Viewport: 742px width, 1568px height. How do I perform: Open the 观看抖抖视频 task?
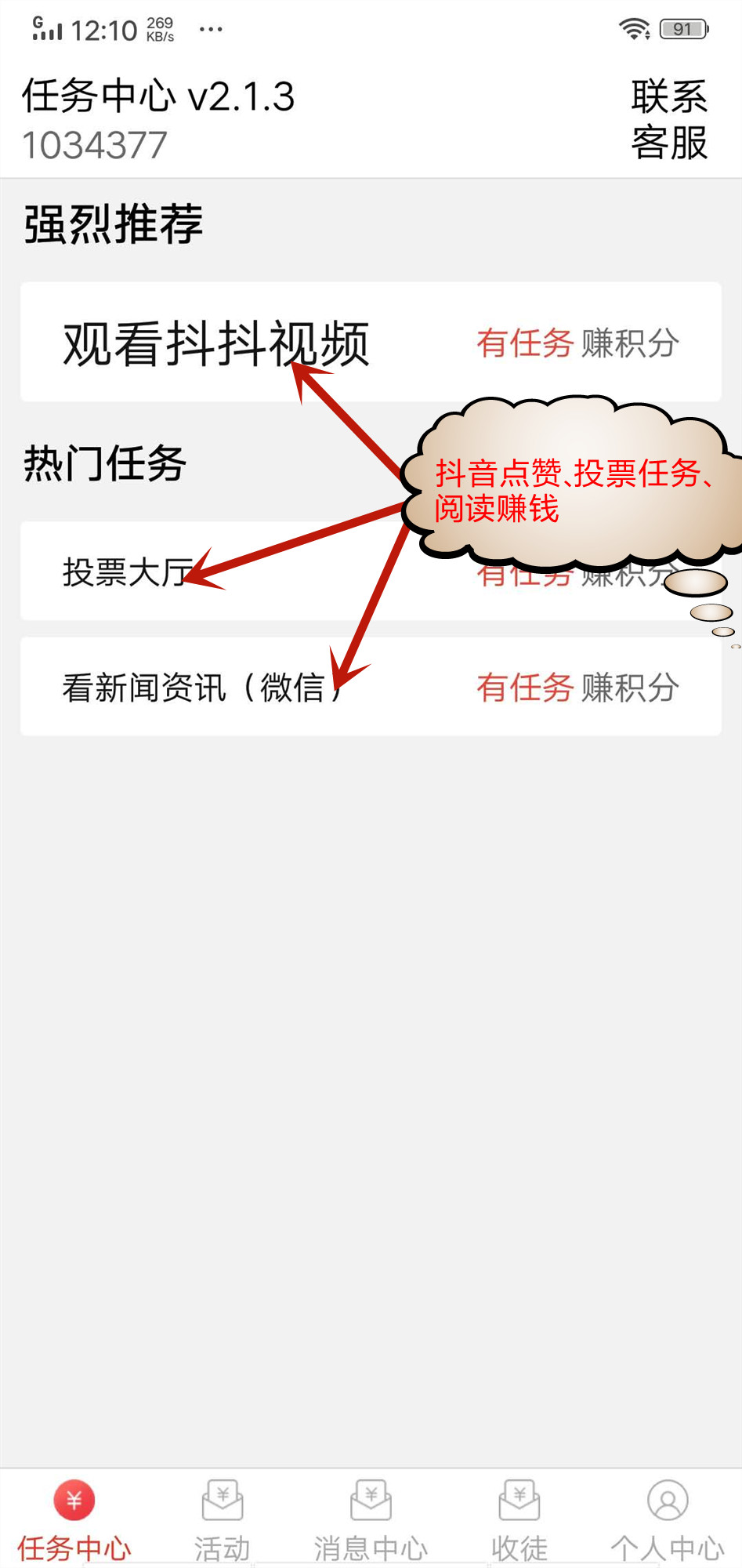click(x=370, y=343)
